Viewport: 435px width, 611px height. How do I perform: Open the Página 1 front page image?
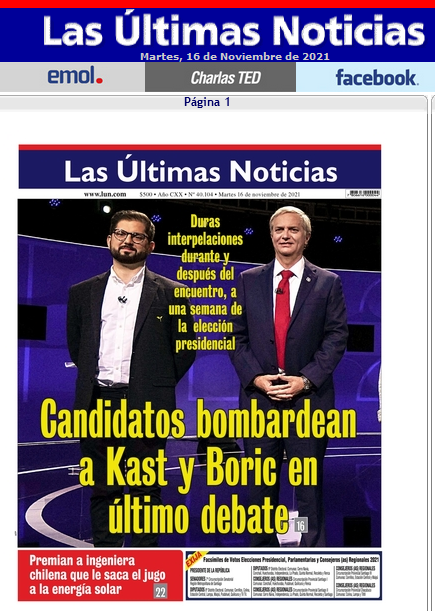(200, 373)
